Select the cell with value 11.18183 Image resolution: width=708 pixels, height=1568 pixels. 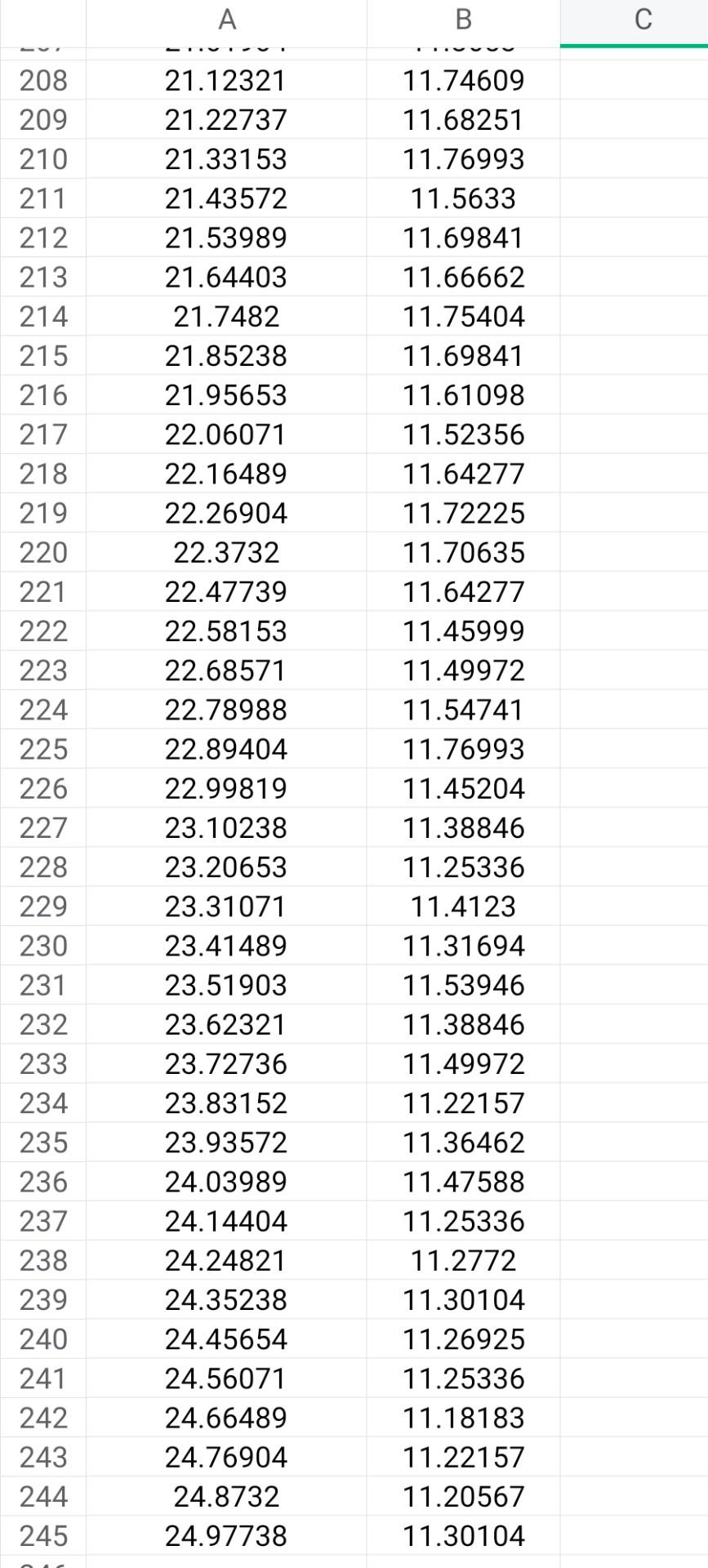click(x=464, y=1418)
